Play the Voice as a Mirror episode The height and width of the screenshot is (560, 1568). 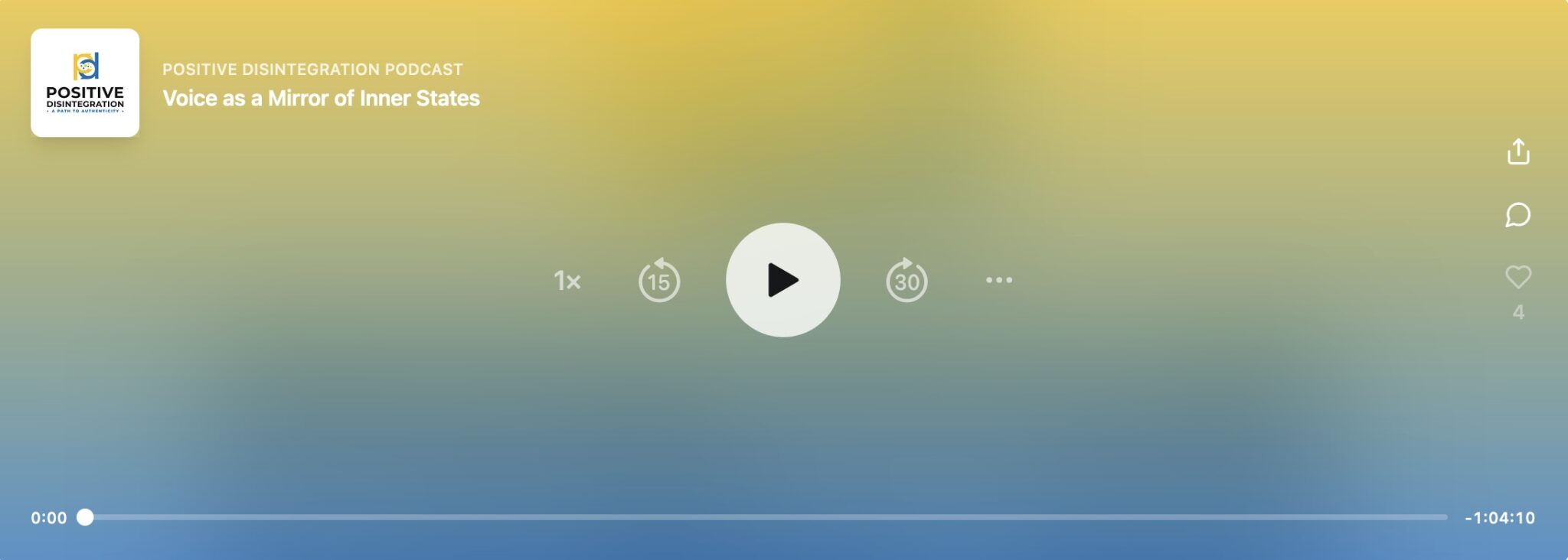click(x=782, y=280)
